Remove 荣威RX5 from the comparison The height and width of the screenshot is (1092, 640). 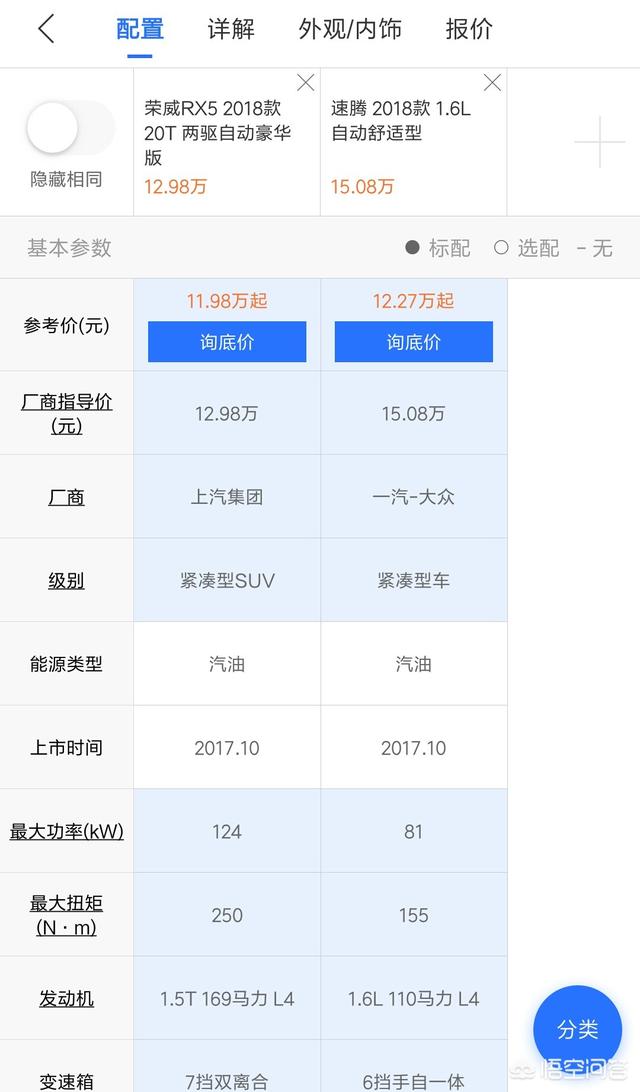pyautogui.click(x=305, y=83)
